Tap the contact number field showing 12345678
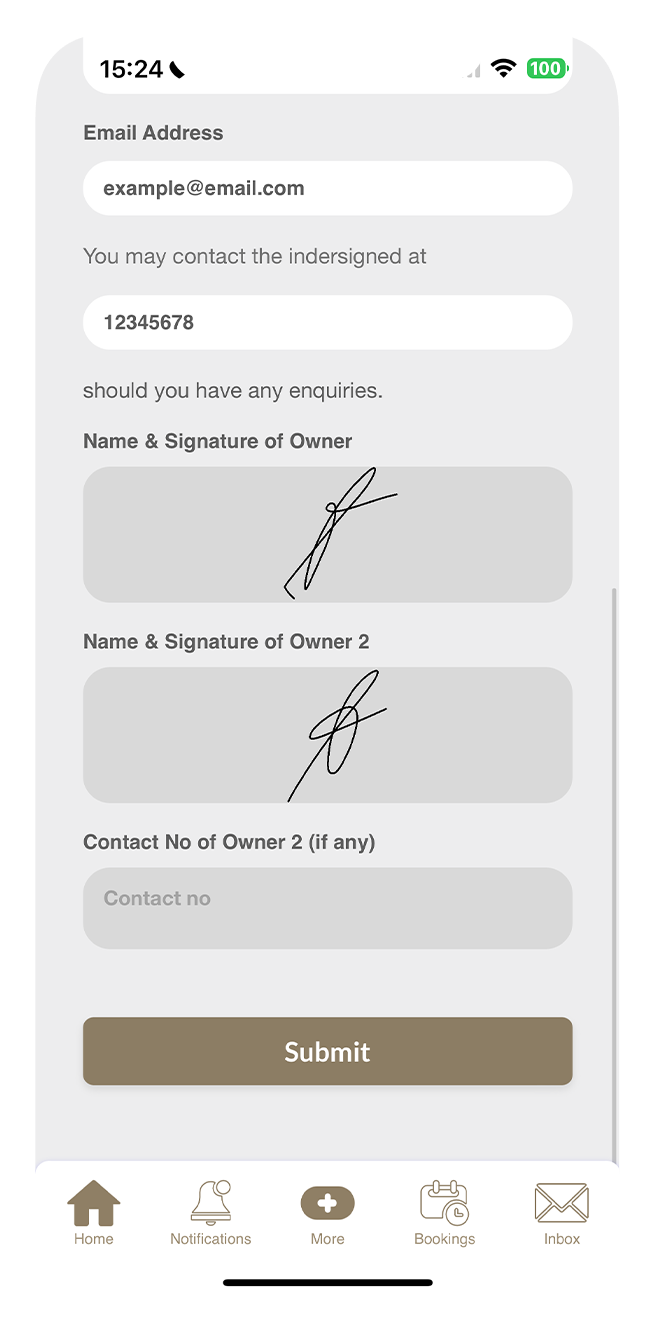 click(x=327, y=322)
